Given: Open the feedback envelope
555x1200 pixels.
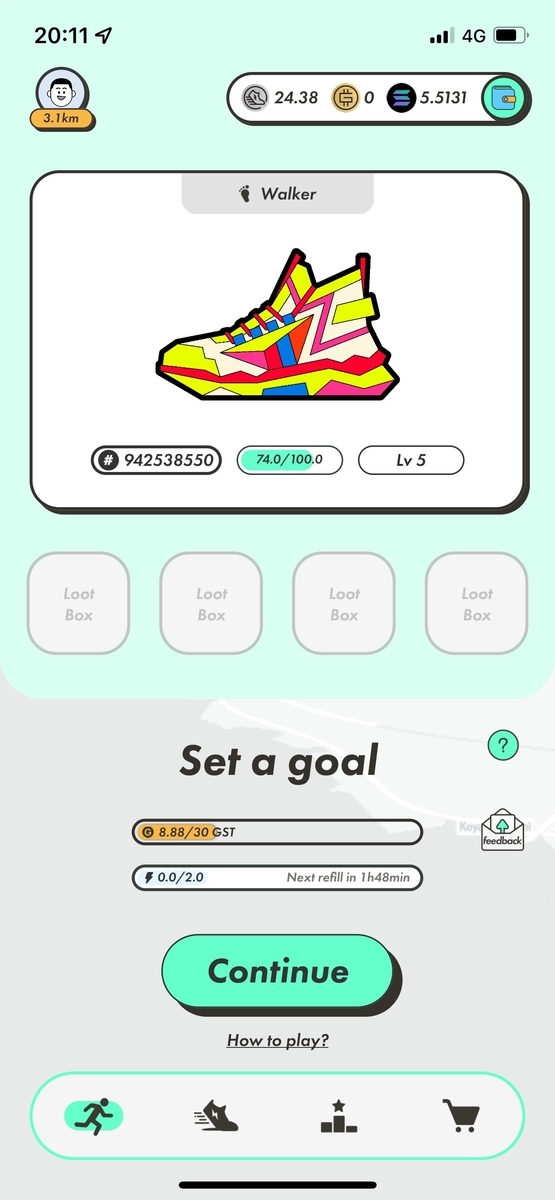Looking at the screenshot, I should coord(503,829).
